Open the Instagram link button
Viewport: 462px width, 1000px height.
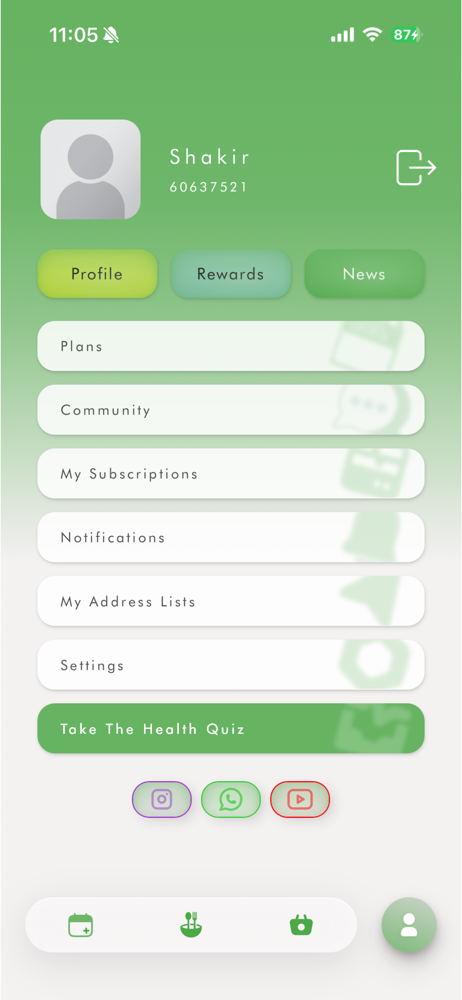tap(162, 799)
